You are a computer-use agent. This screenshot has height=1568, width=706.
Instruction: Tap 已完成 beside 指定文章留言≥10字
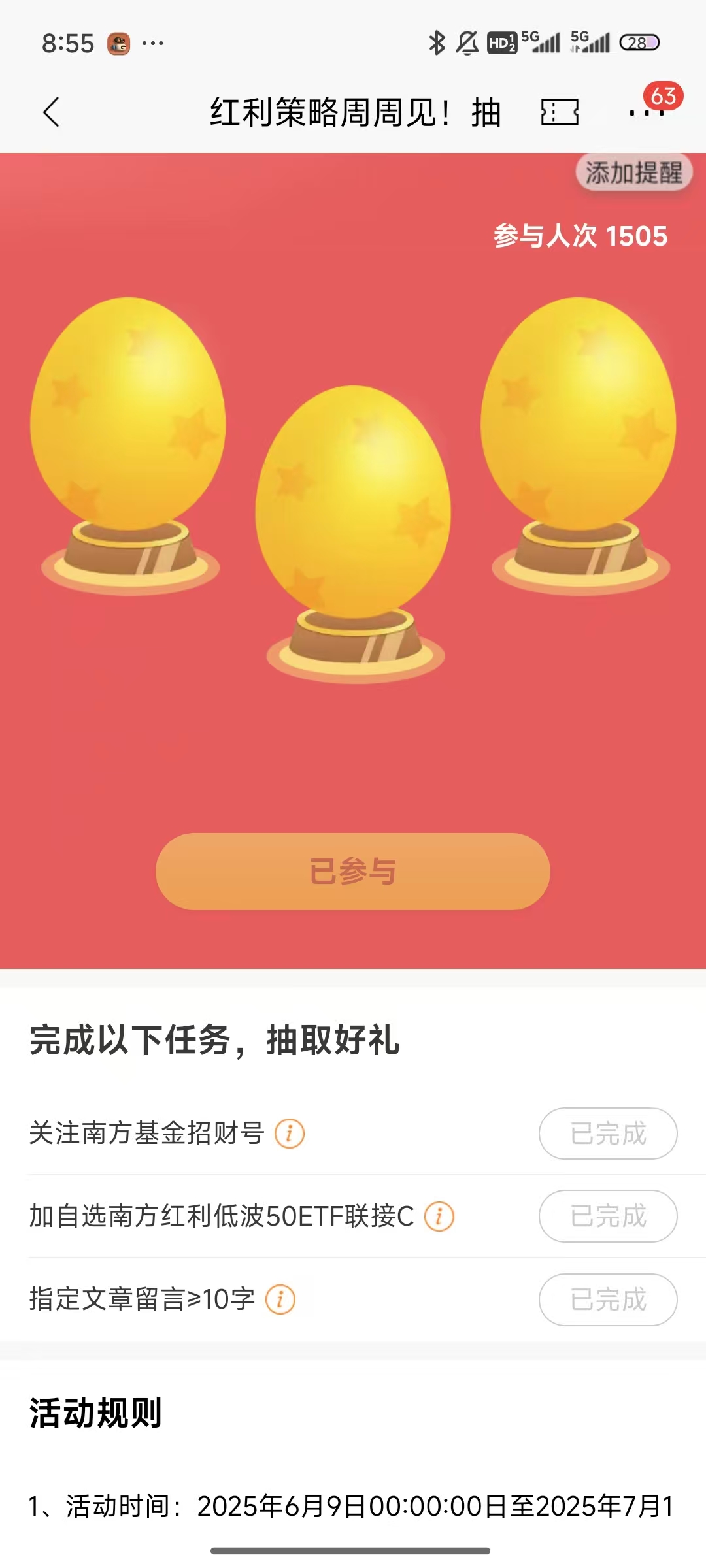coord(608,1299)
